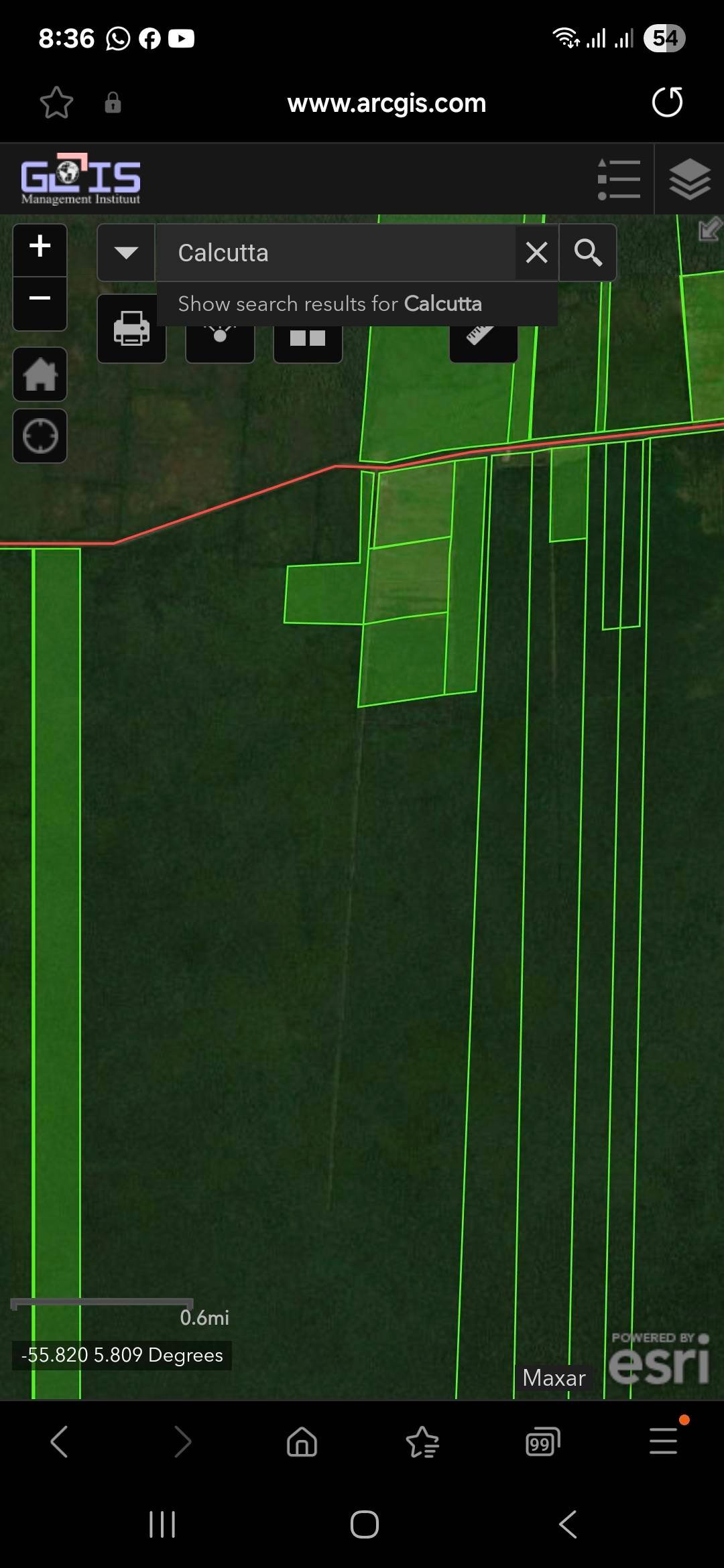This screenshot has height=1568, width=724.
Task: Return to the map's home extent
Action: (40, 375)
